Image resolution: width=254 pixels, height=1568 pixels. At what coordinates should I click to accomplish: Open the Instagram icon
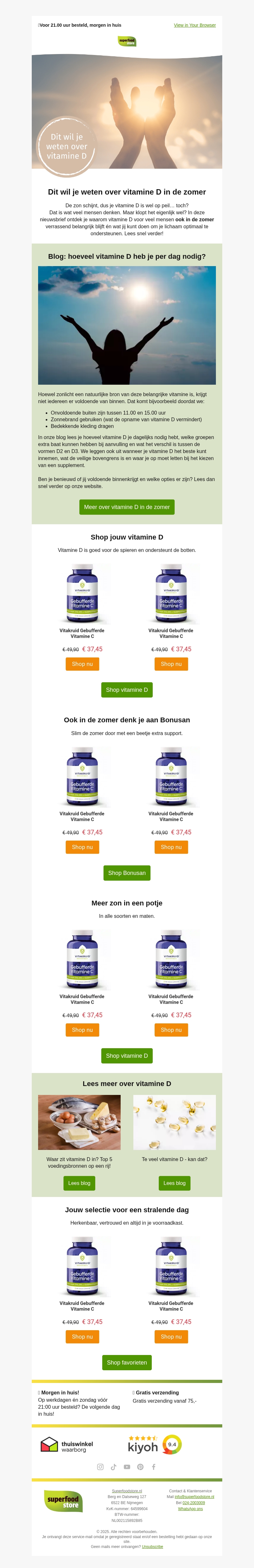[100, 1467]
